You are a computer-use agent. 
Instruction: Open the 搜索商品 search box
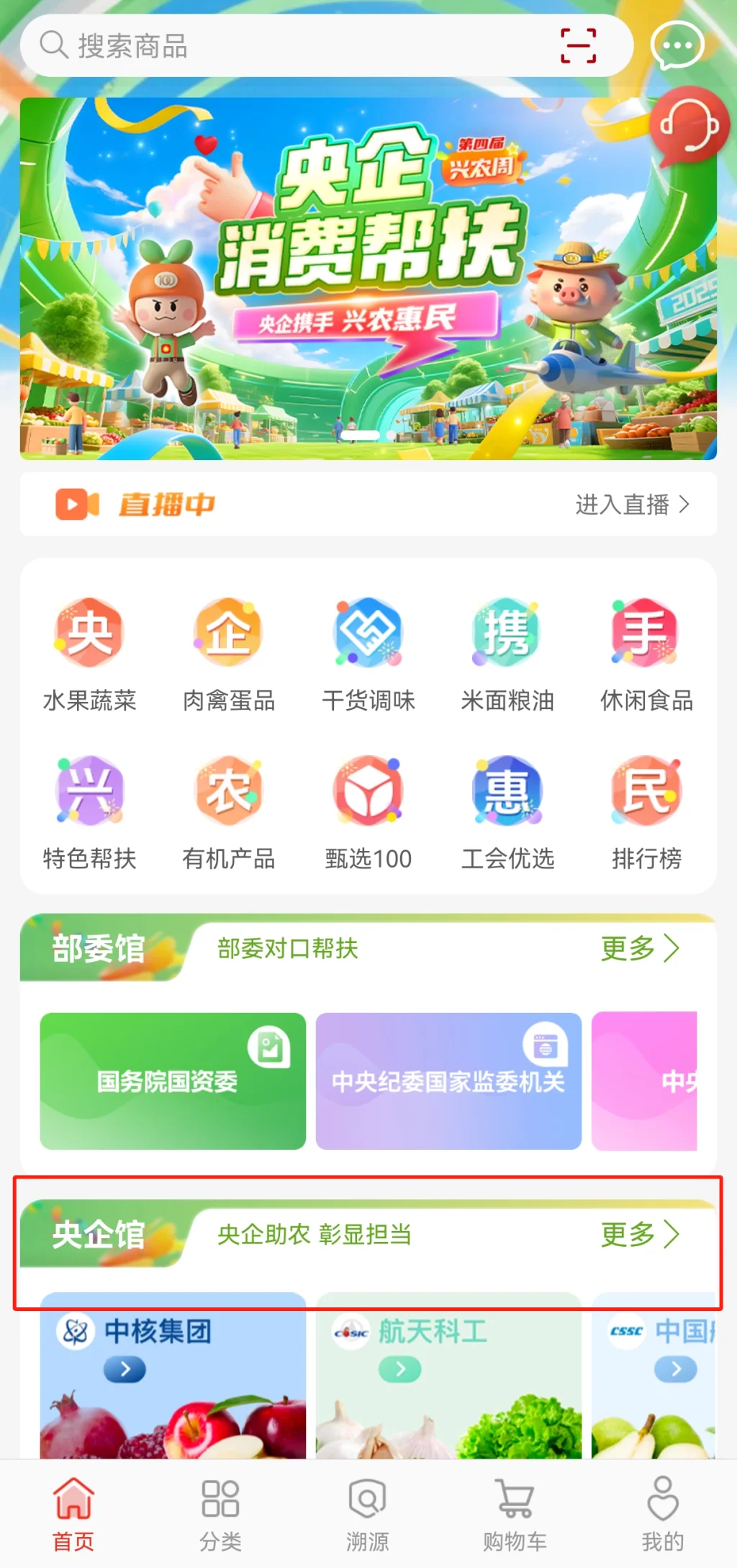pyautogui.click(x=288, y=46)
